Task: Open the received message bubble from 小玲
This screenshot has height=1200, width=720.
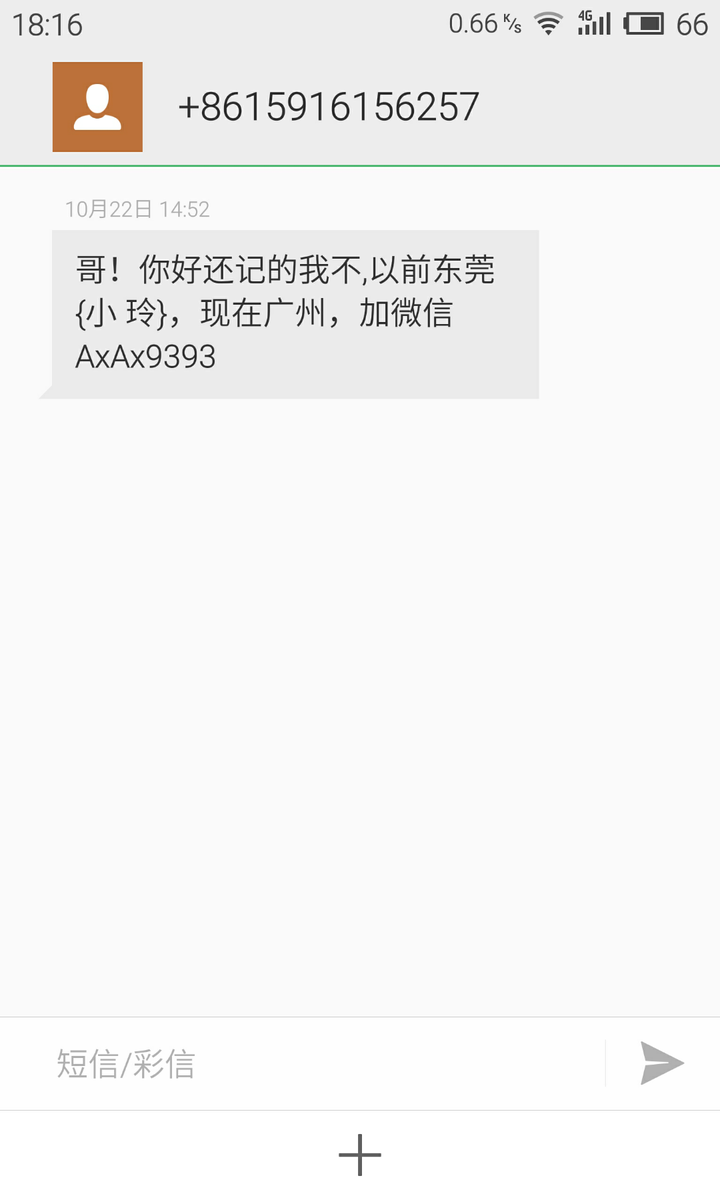Action: click(x=295, y=312)
